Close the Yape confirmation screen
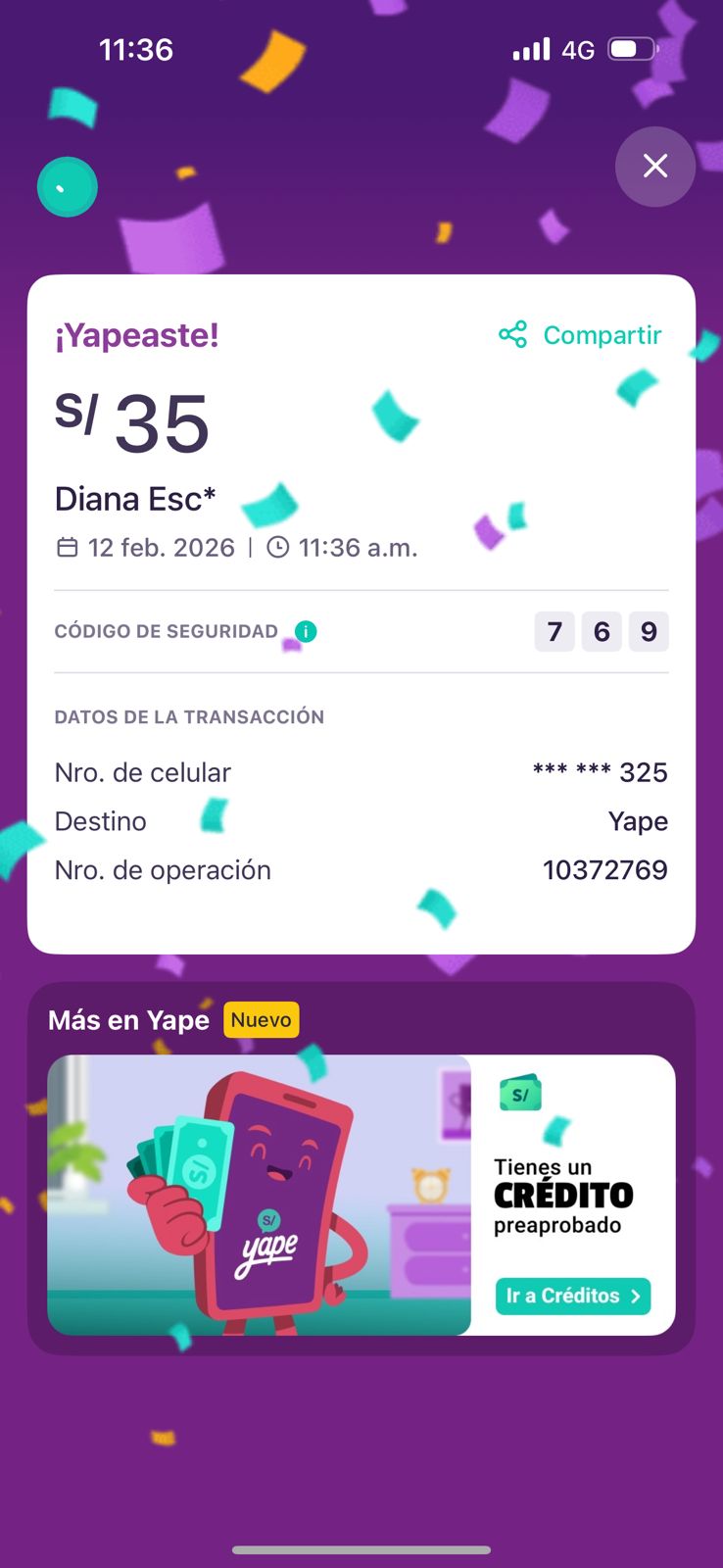Image resolution: width=723 pixels, height=1568 pixels. coord(655,167)
